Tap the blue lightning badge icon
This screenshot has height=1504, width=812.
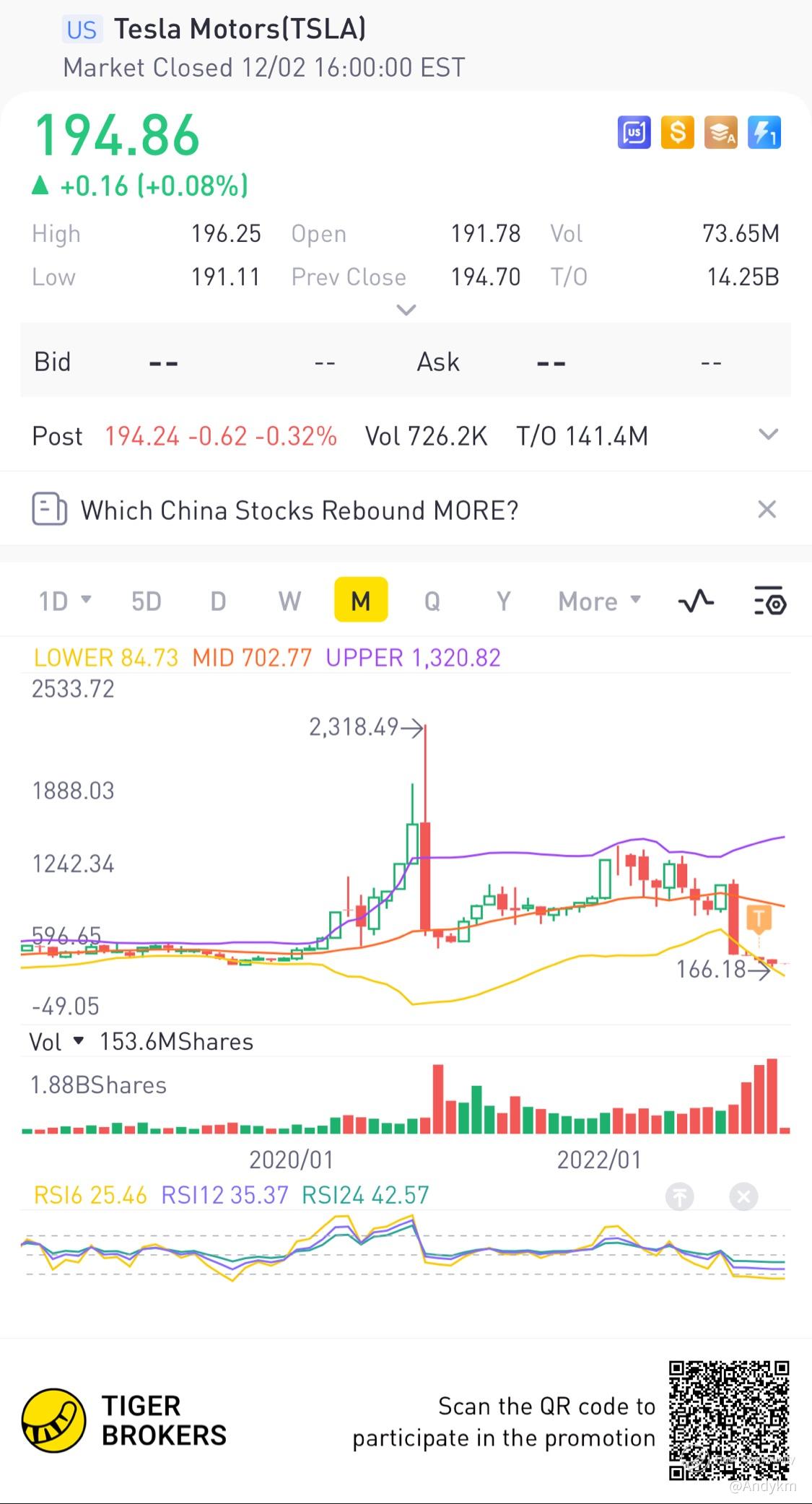(x=764, y=133)
